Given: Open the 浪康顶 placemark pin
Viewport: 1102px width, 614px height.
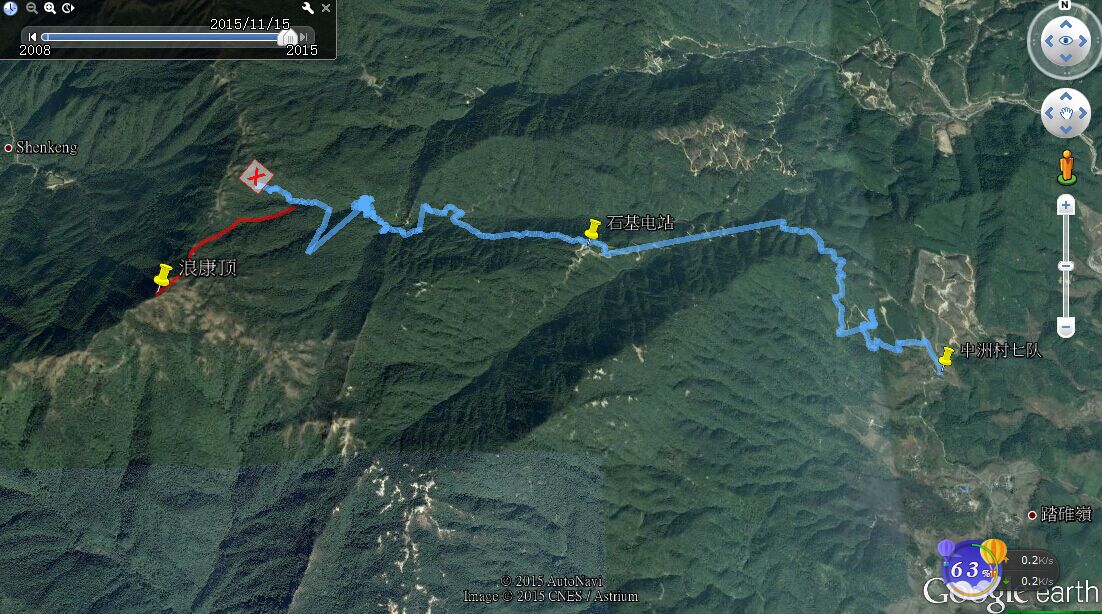Looking at the screenshot, I should (x=162, y=274).
